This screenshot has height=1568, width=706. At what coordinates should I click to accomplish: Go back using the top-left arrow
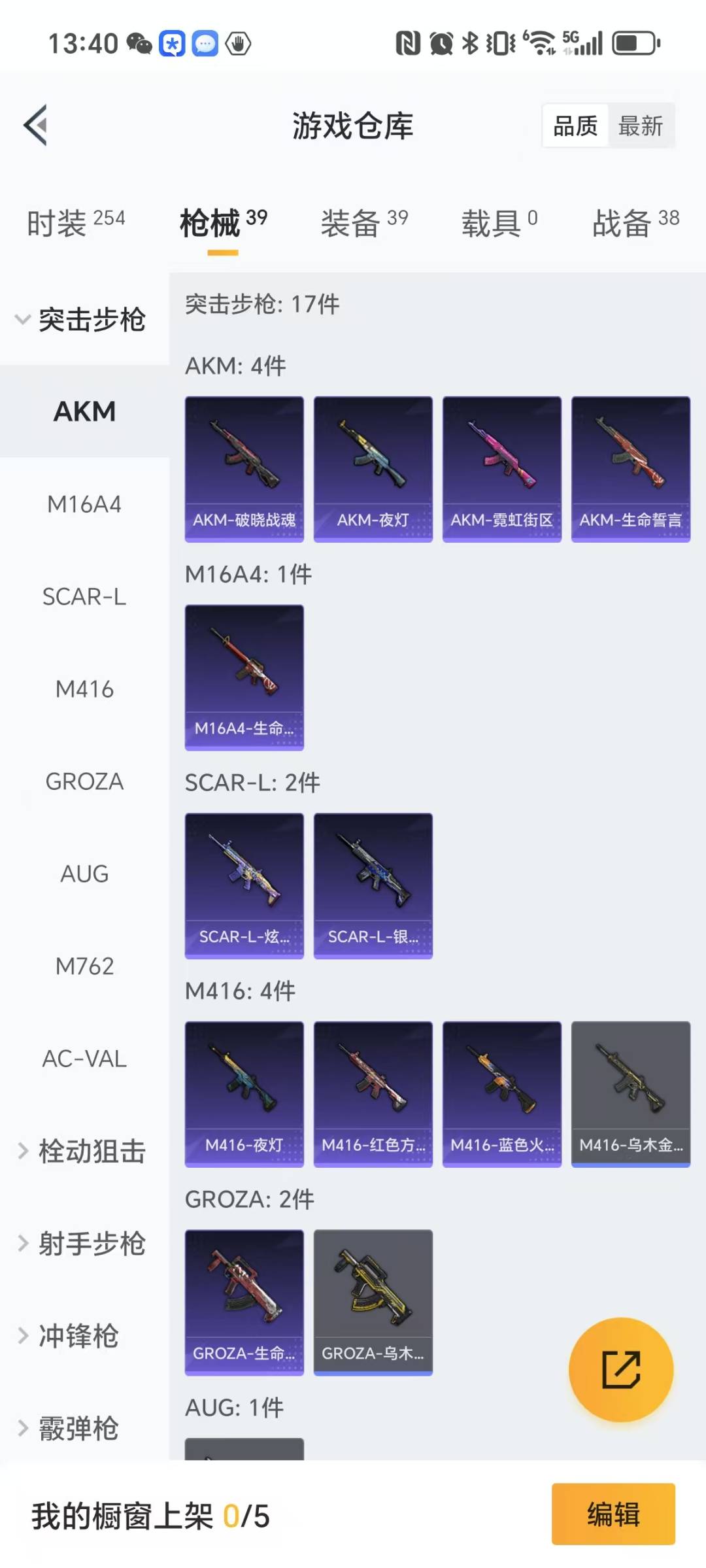[x=36, y=125]
